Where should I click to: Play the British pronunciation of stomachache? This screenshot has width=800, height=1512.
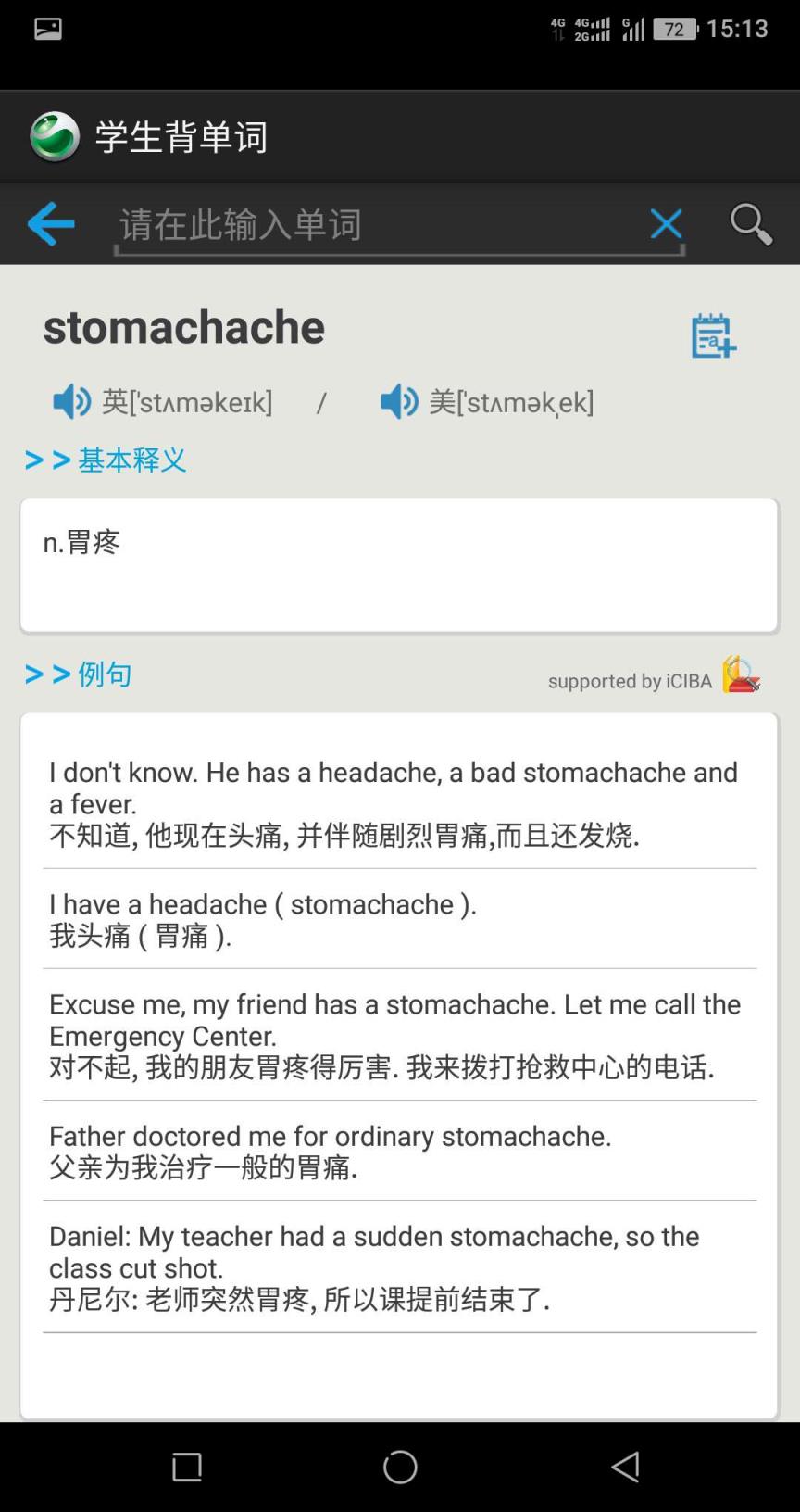click(x=70, y=402)
